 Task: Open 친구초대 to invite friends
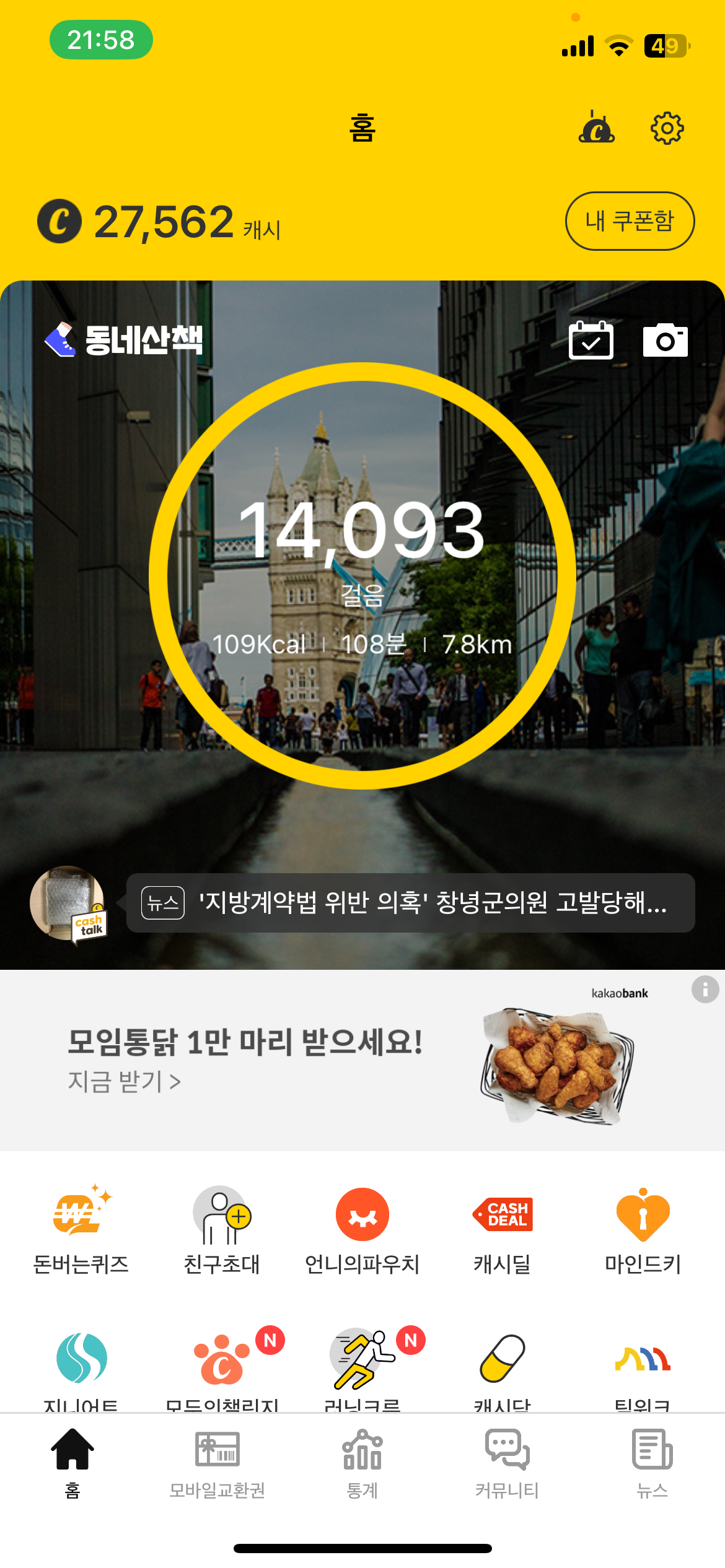tap(221, 1230)
